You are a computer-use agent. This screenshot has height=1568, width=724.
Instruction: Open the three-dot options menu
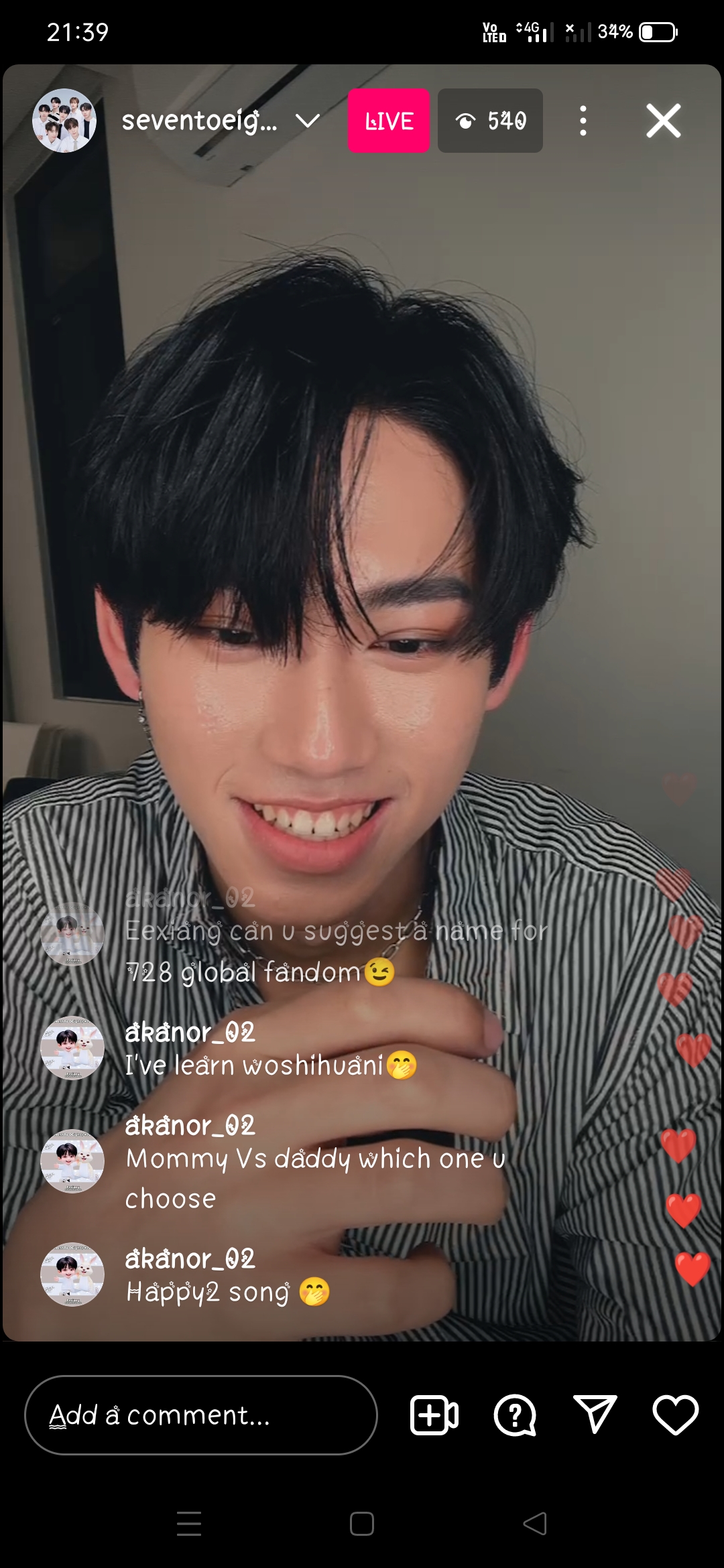[x=583, y=121]
